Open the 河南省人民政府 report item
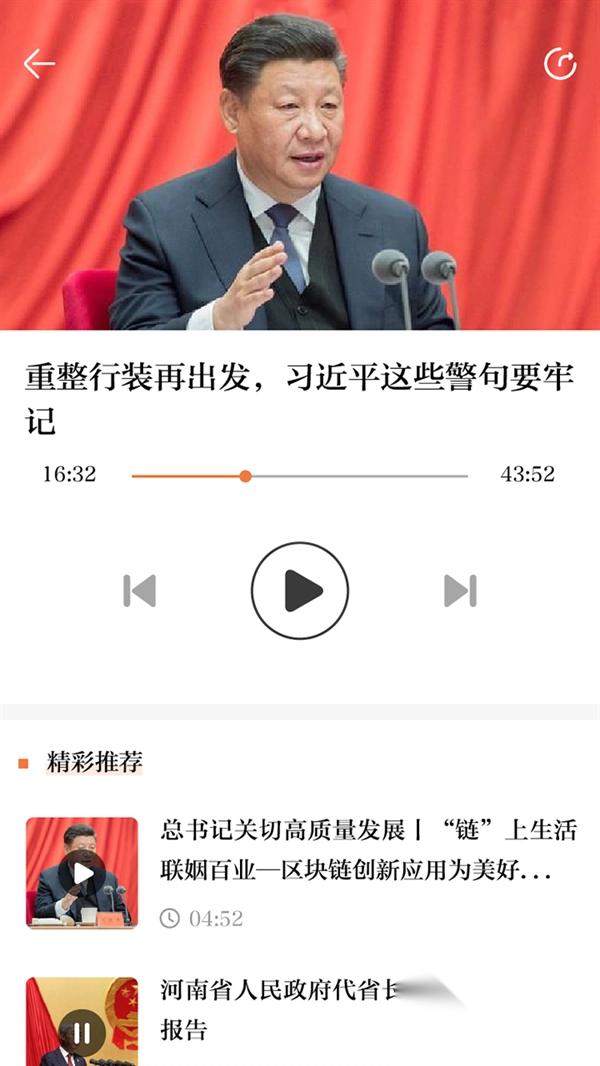 [300, 1010]
